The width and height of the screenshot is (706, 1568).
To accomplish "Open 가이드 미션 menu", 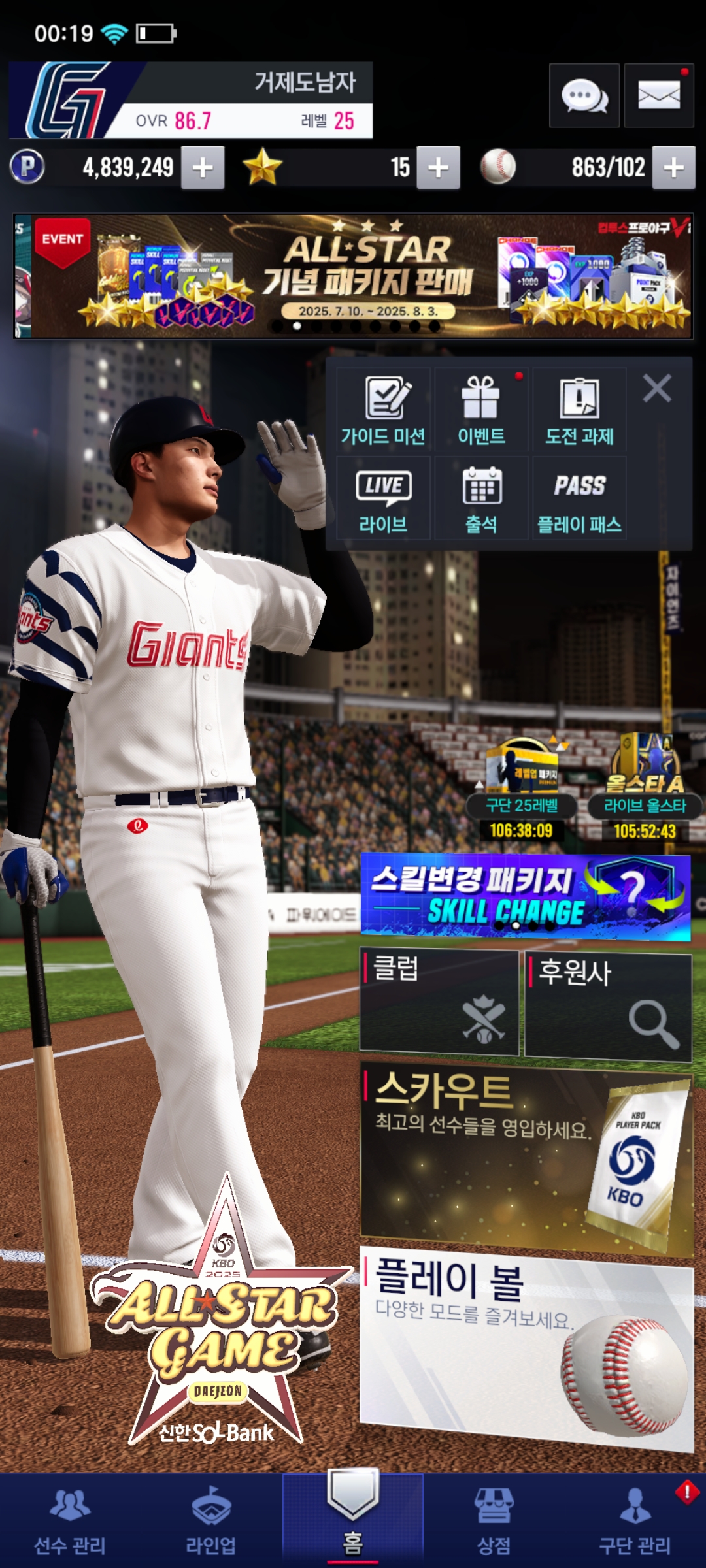I will 383,410.
